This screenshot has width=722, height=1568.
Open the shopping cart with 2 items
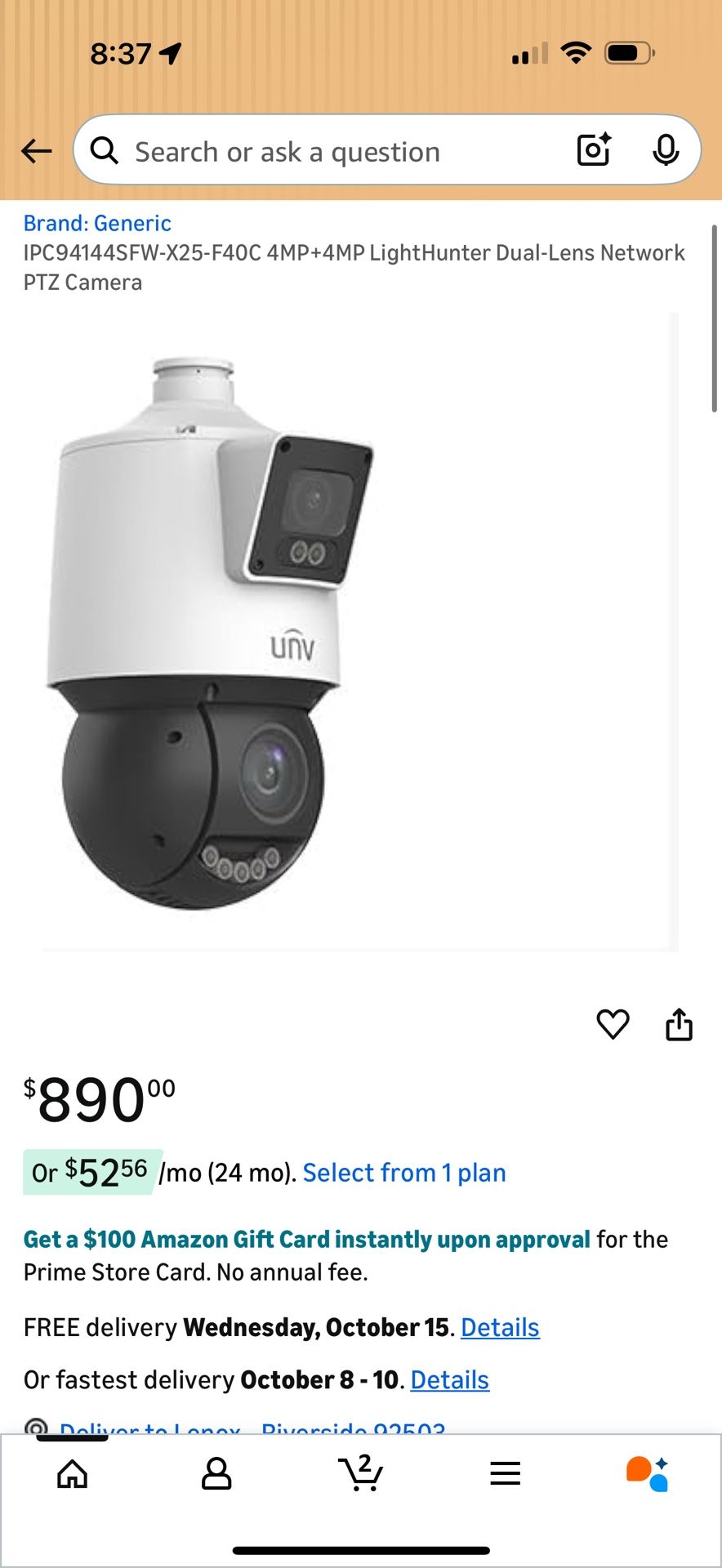(x=360, y=1472)
